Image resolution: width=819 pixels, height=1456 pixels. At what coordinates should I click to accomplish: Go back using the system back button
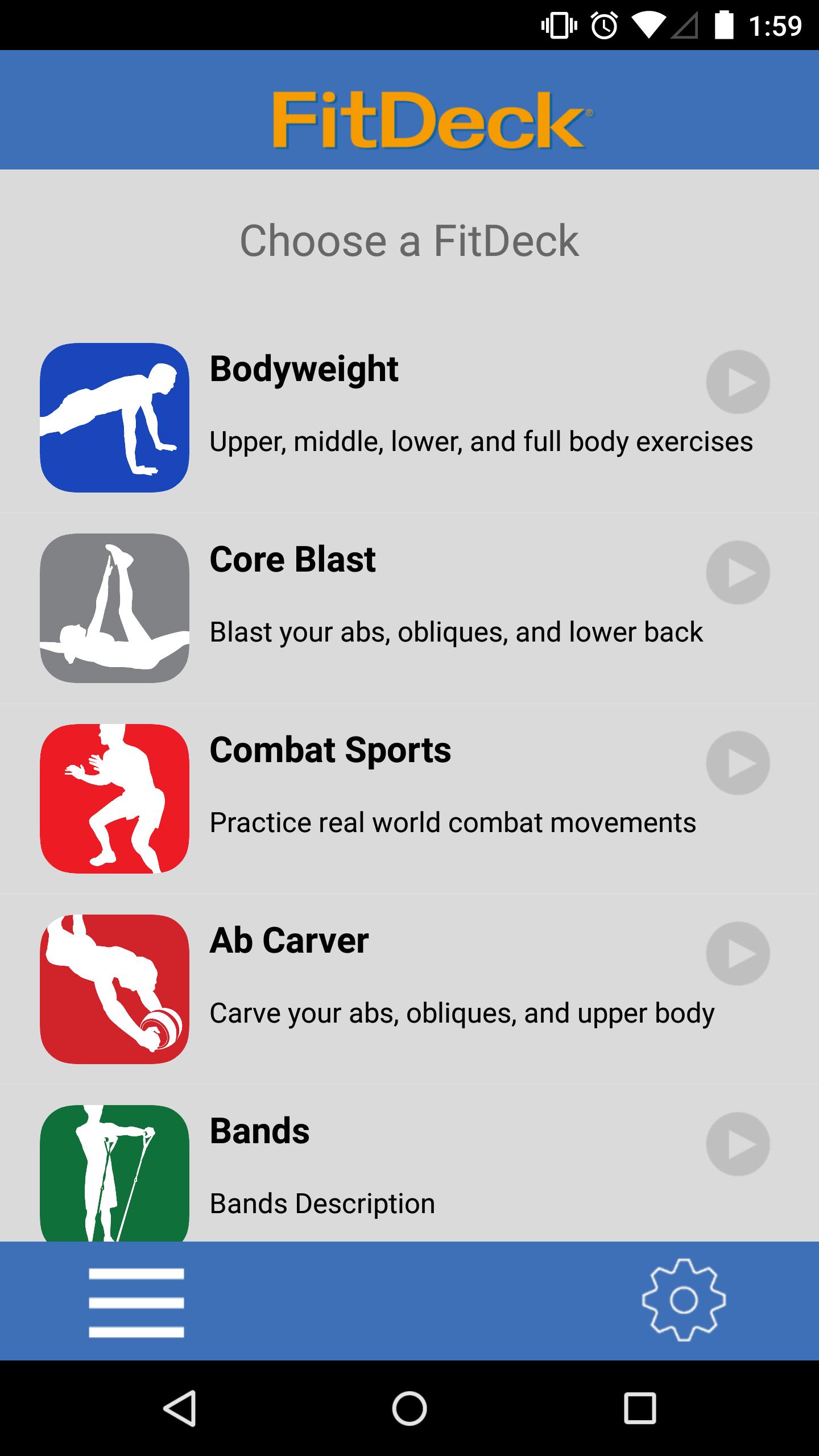[x=180, y=1408]
